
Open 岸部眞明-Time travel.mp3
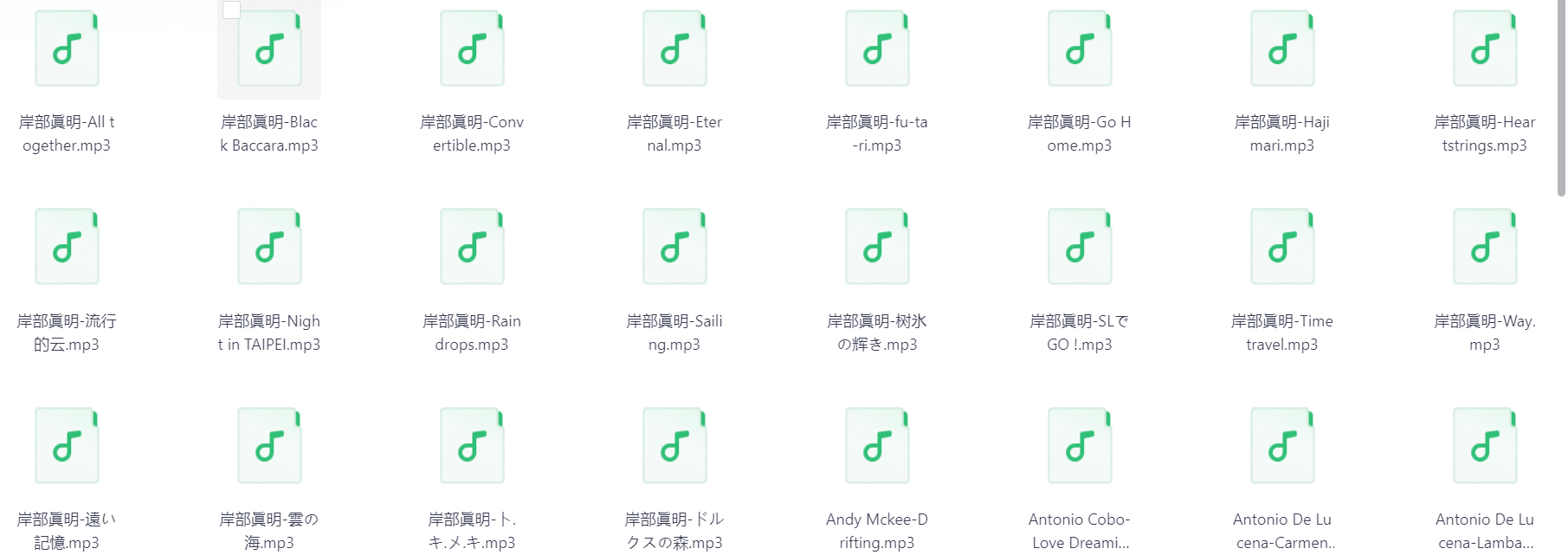[x=1282, y=248]
